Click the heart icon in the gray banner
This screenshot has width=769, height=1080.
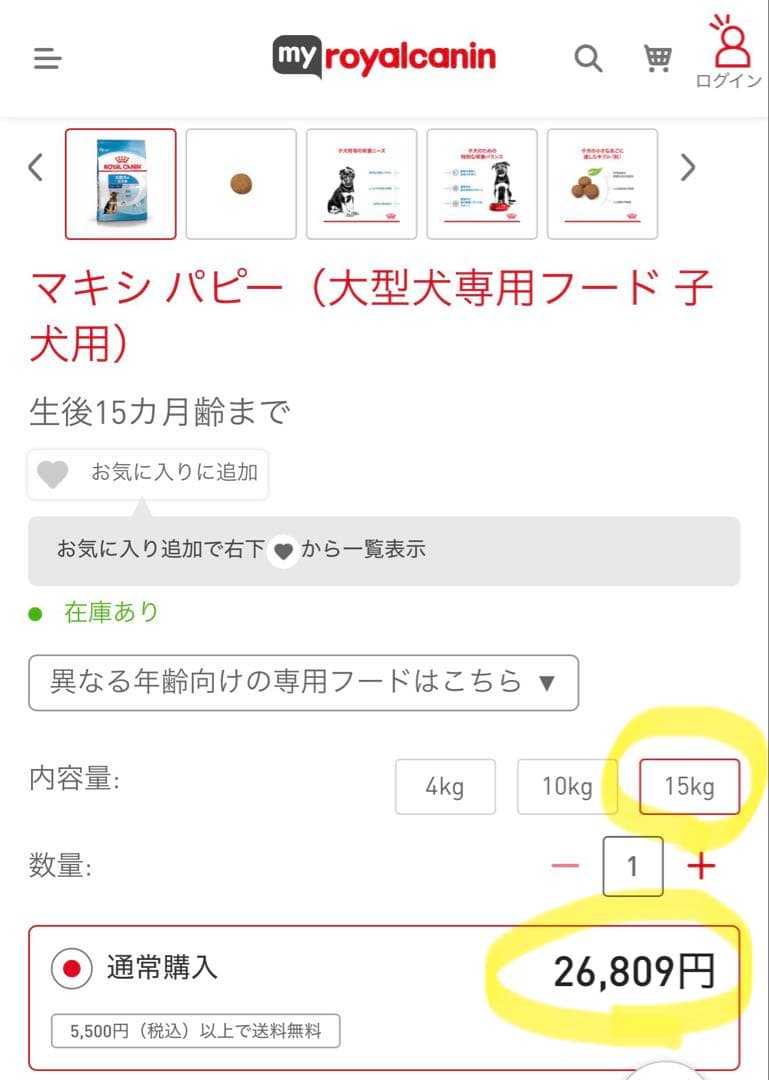[283, 551]
